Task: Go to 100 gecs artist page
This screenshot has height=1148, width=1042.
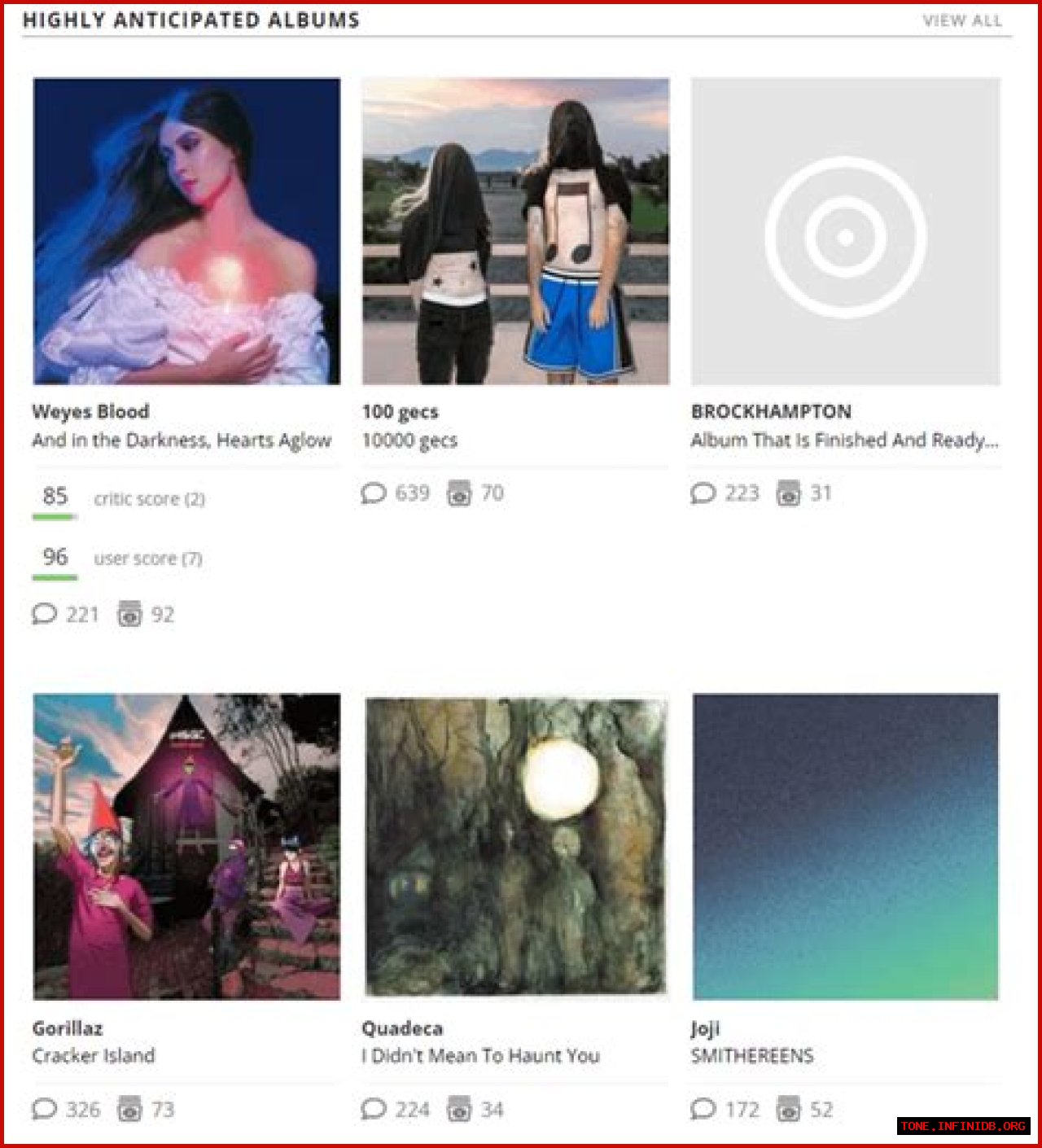Action: tap(400, 412)
